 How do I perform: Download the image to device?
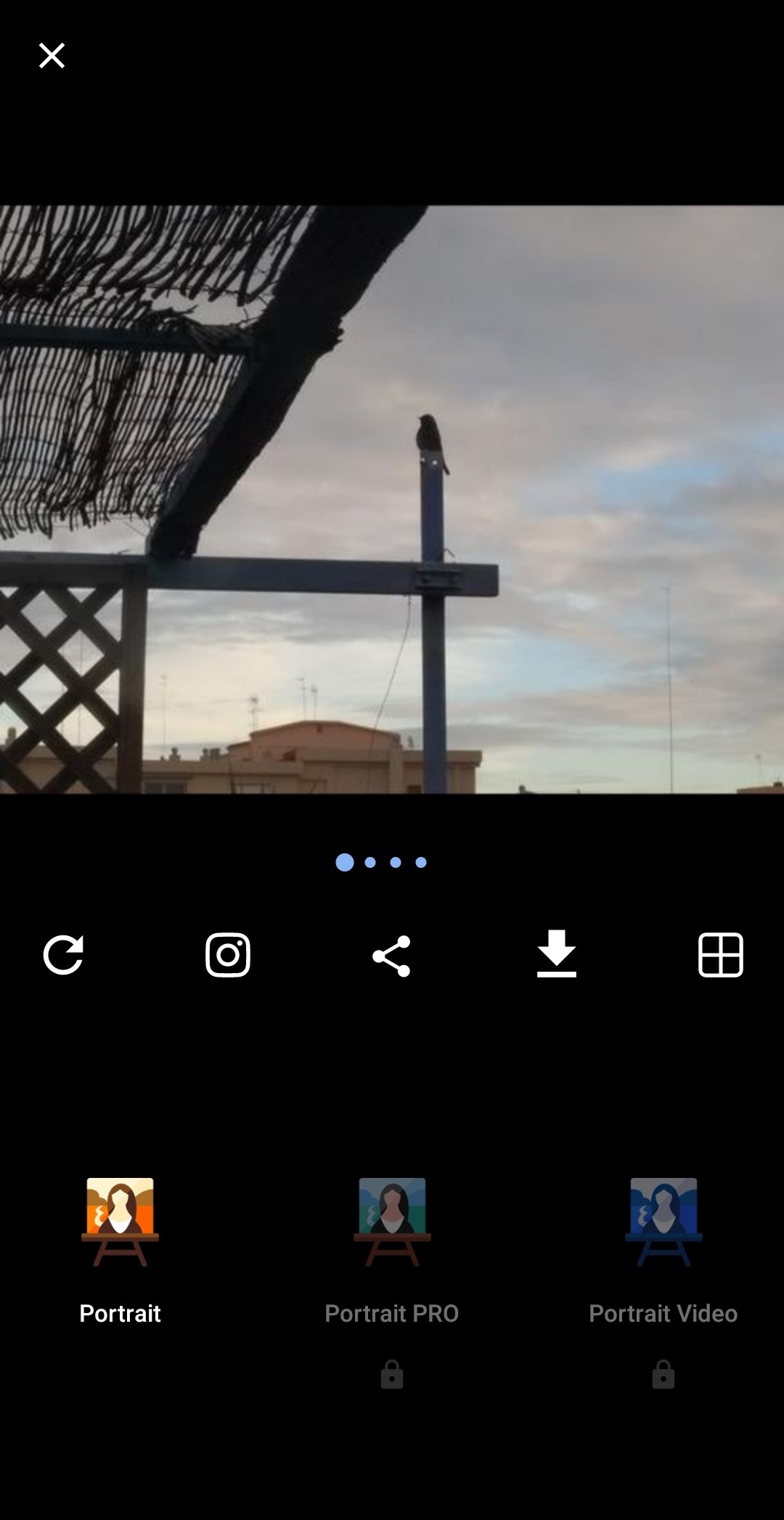coord(556,954)
